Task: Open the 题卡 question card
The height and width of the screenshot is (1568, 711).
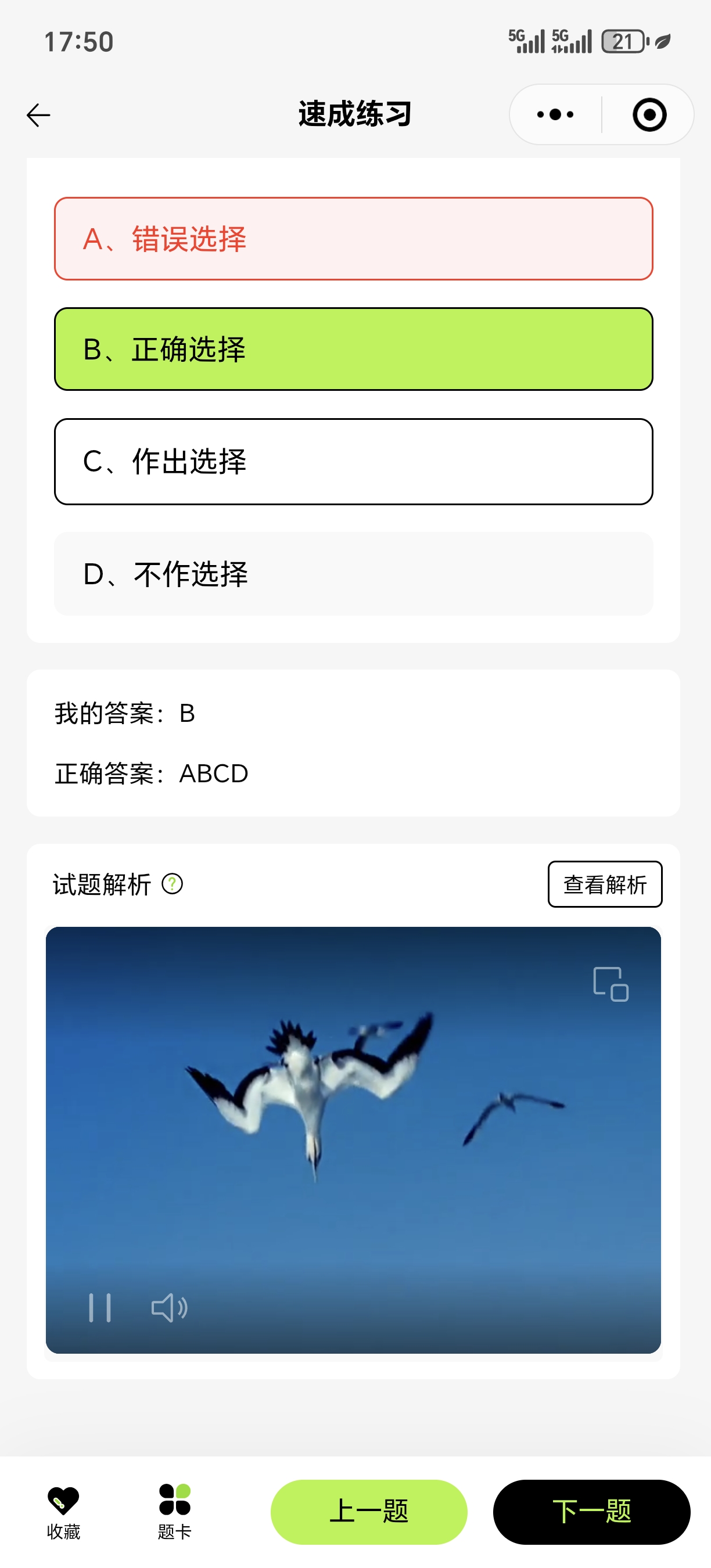Action: [x=175, y=1511]
